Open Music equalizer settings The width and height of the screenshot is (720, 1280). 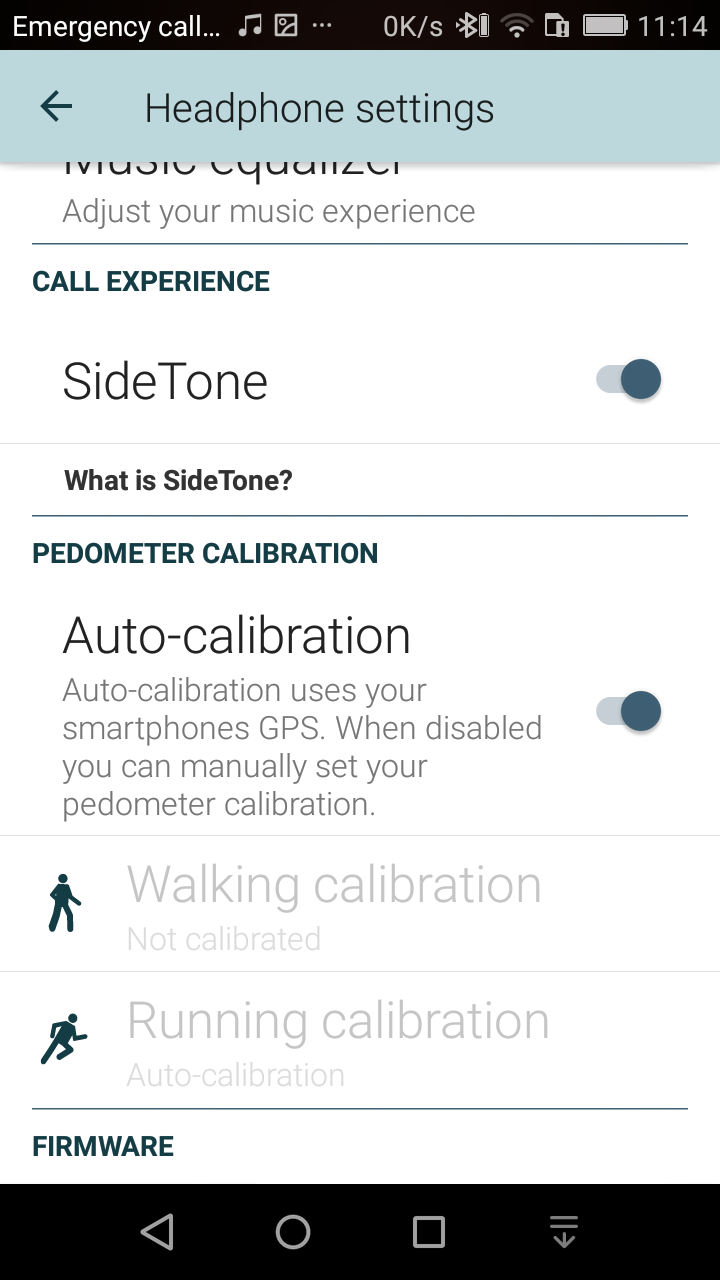[268, 205]
